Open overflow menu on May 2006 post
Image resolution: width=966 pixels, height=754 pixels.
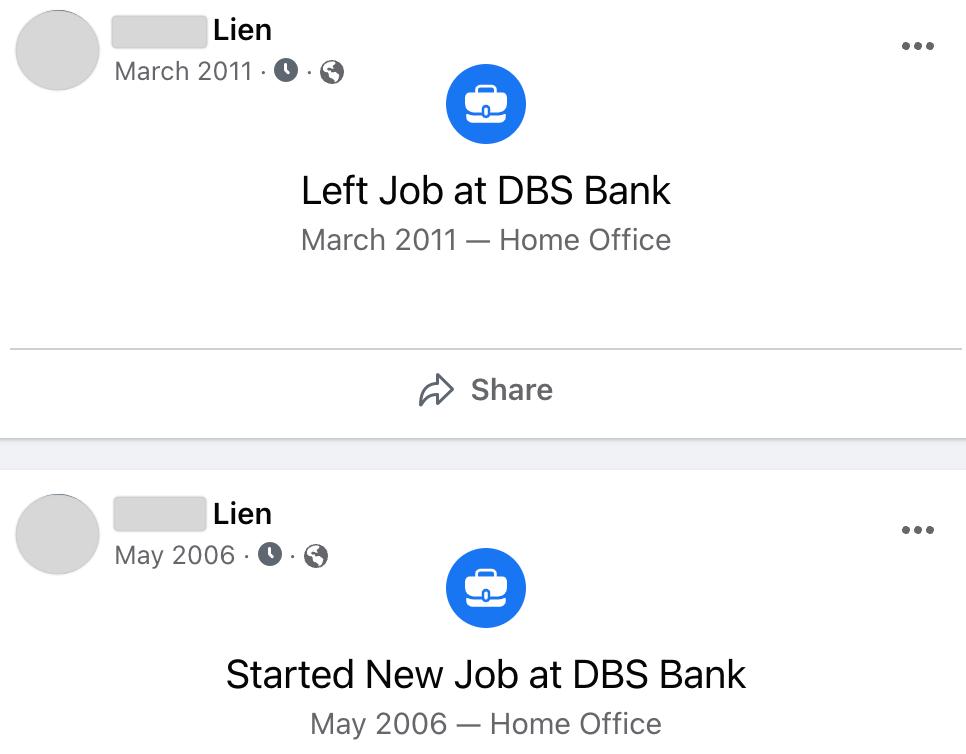click(917, 530)
